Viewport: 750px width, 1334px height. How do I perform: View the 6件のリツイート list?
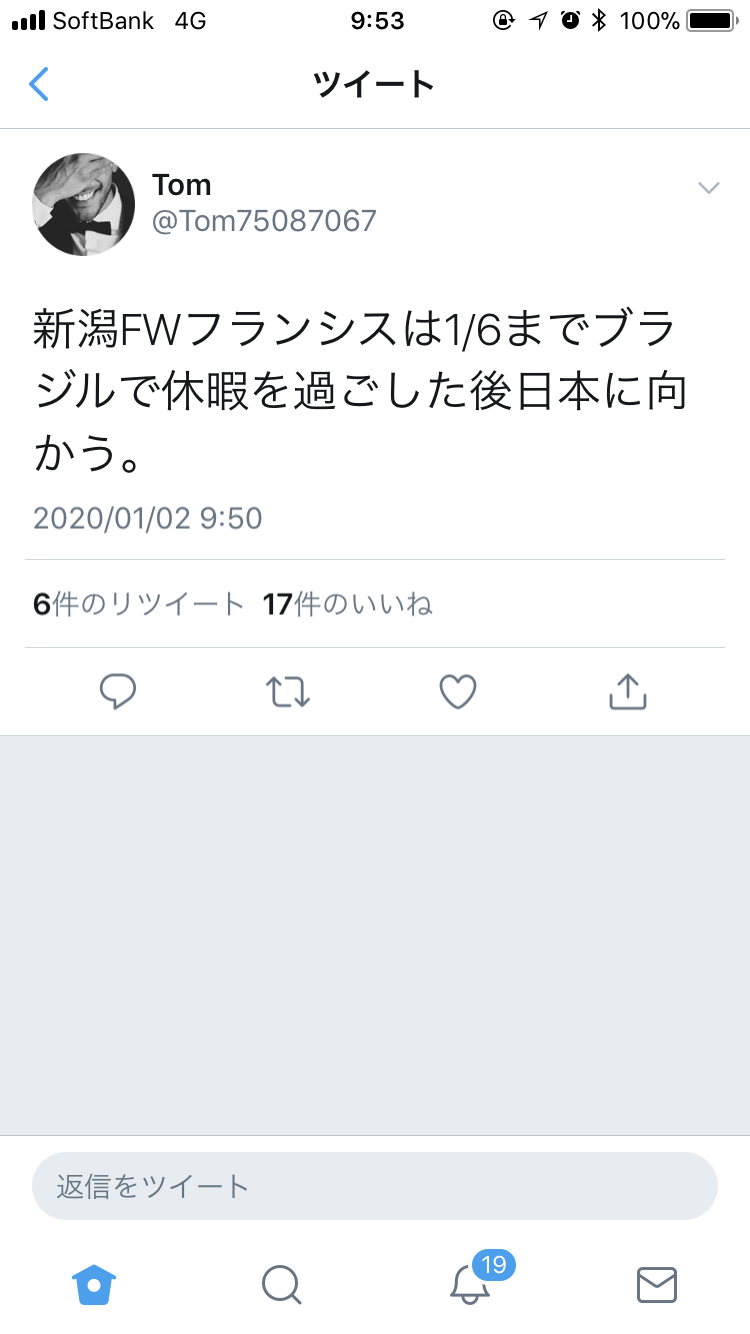tap(139, 604)
